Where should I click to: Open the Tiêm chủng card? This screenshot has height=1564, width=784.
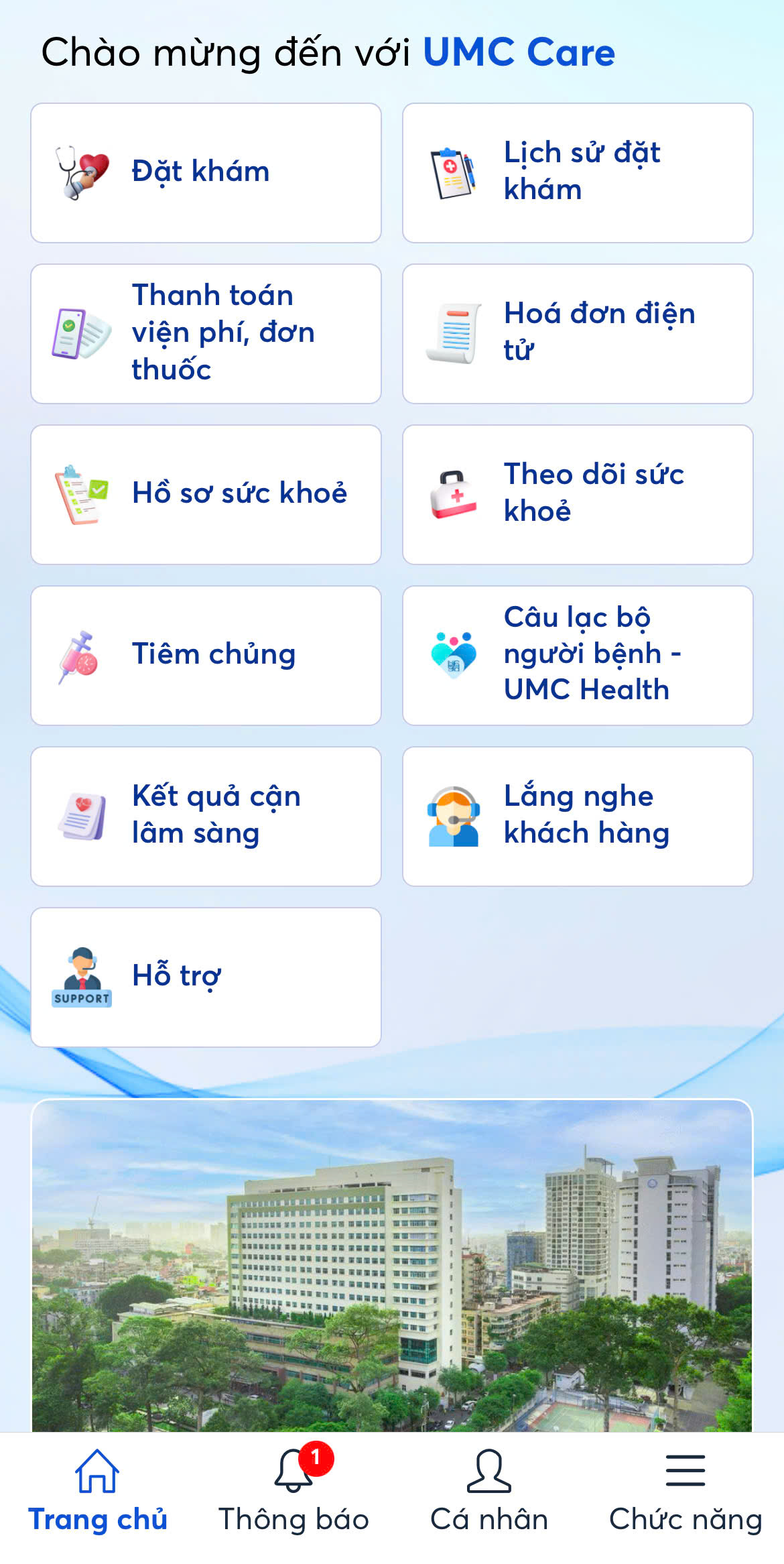coord(206,655)
